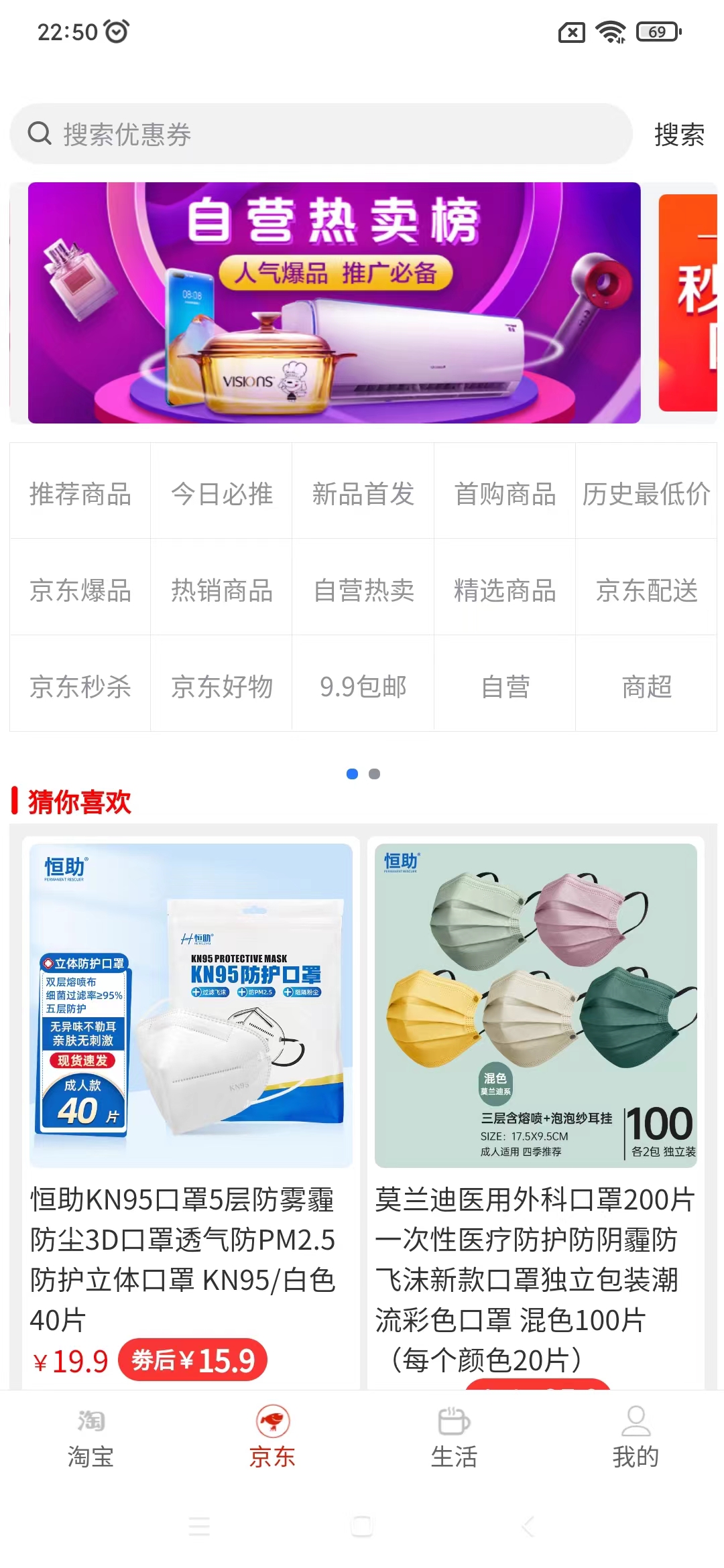724x1568 pixels.
Task: Open the 自营热卖榜 banner
Action: 334,303
